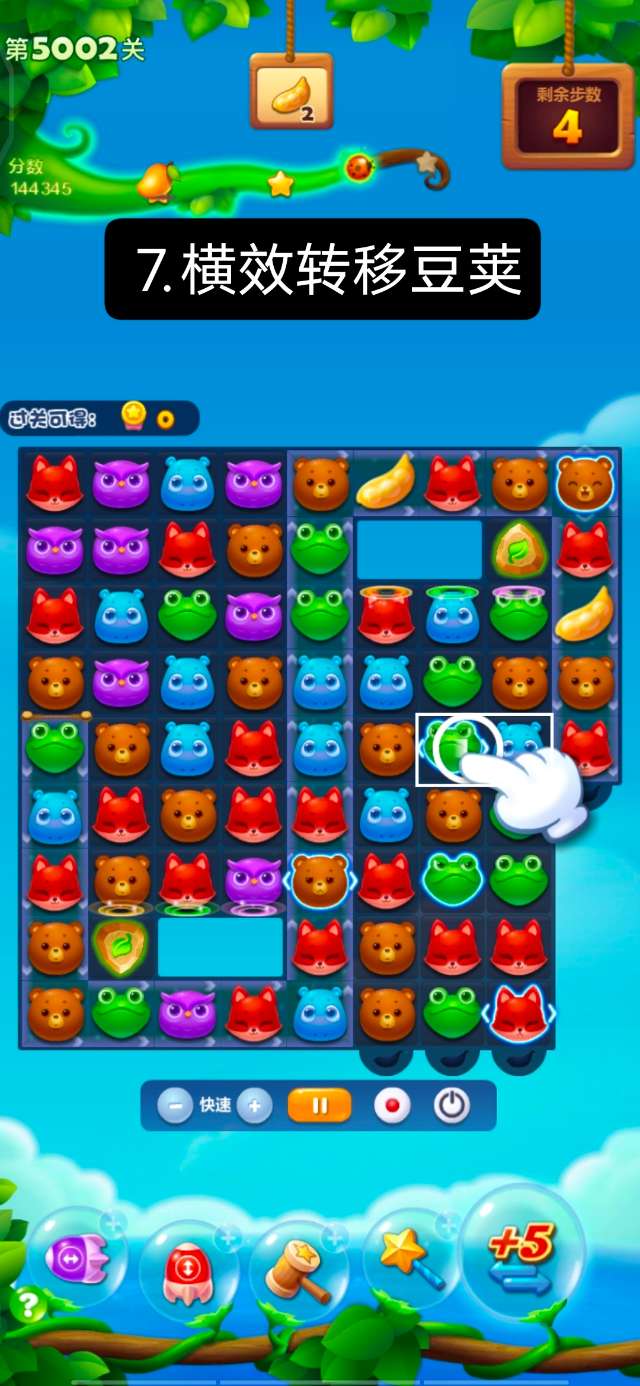Increase playback speed with plus button
Image resolution: width=640 pixels, height=1386 pixels.
point(255,1106)
